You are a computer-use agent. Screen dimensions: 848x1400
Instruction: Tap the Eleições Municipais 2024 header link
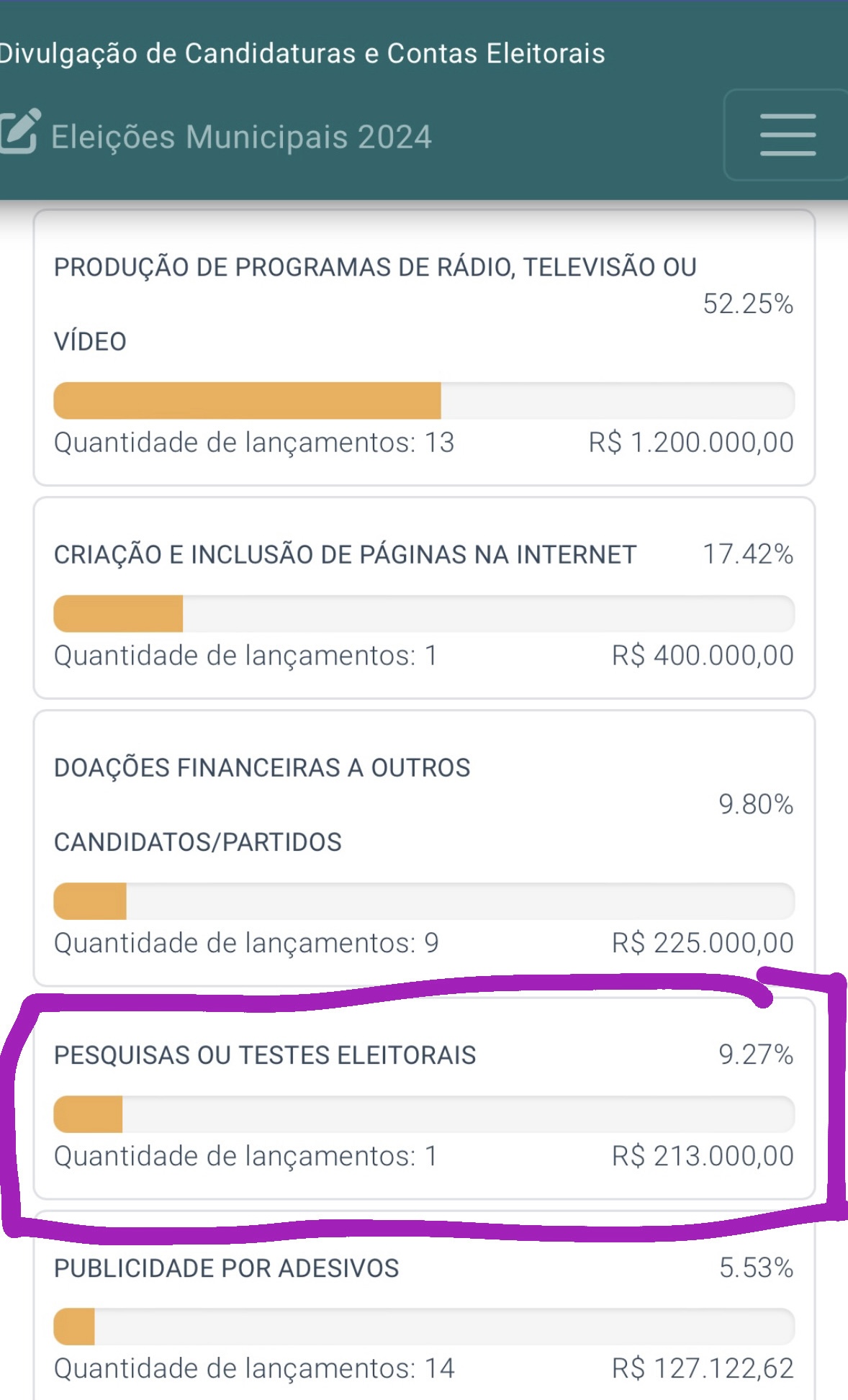[216, 136]
